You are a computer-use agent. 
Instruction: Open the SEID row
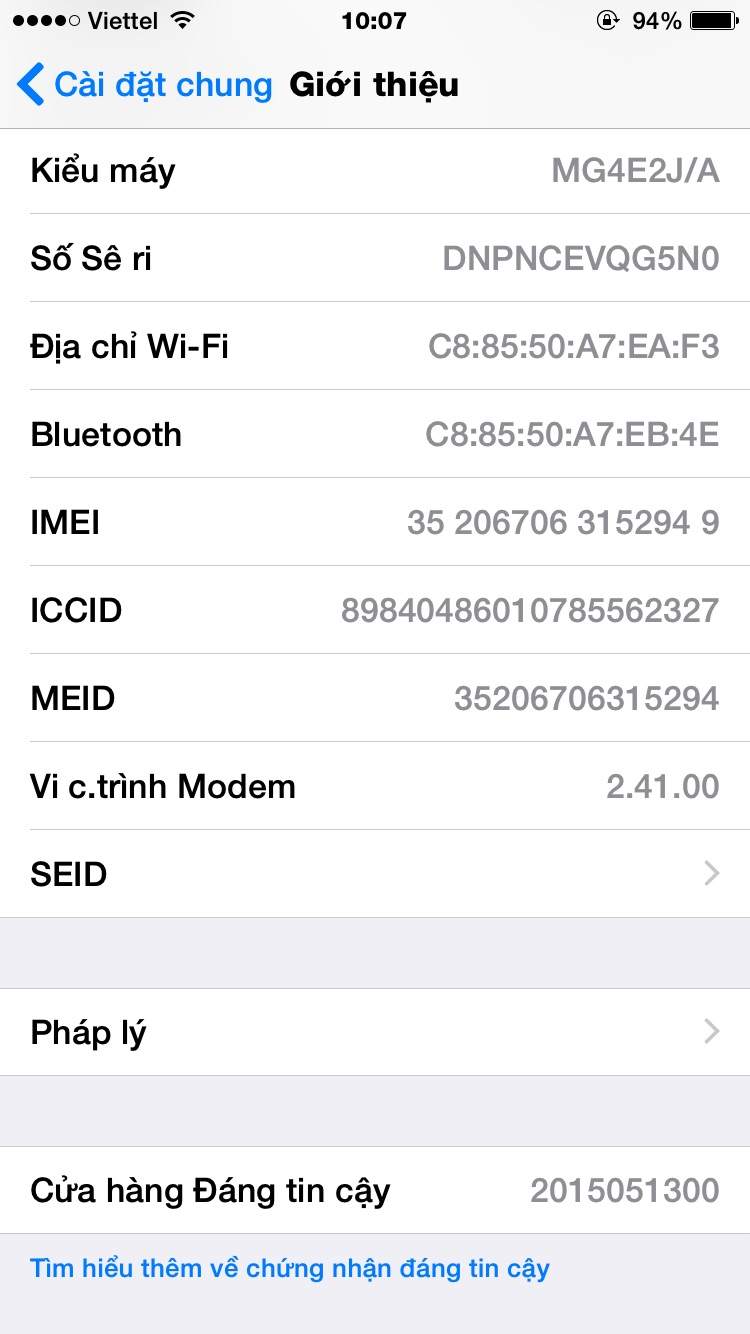tap(375, 874)
